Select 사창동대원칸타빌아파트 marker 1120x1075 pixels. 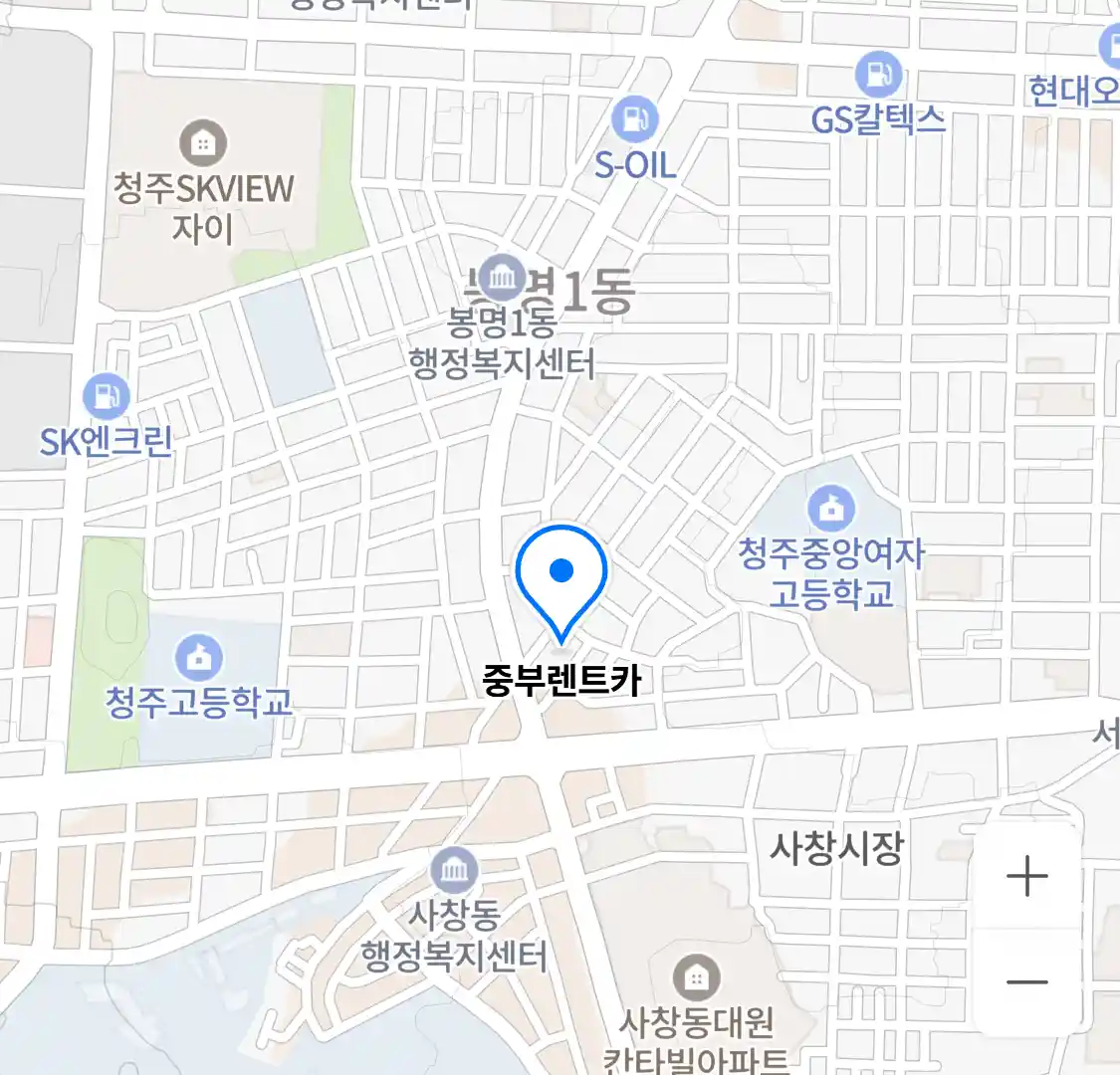coord(696,978)
